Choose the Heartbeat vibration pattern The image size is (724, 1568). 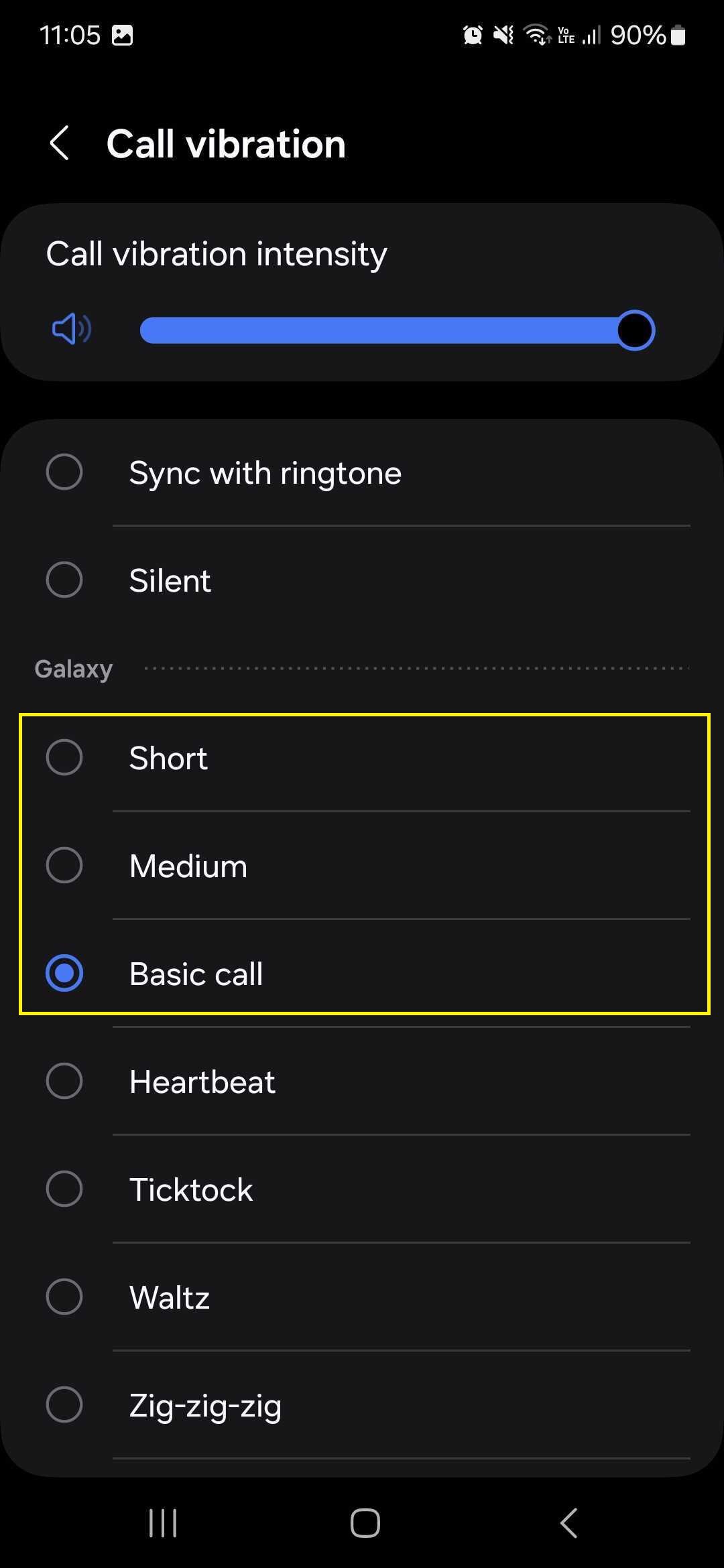click(362, 1082)
